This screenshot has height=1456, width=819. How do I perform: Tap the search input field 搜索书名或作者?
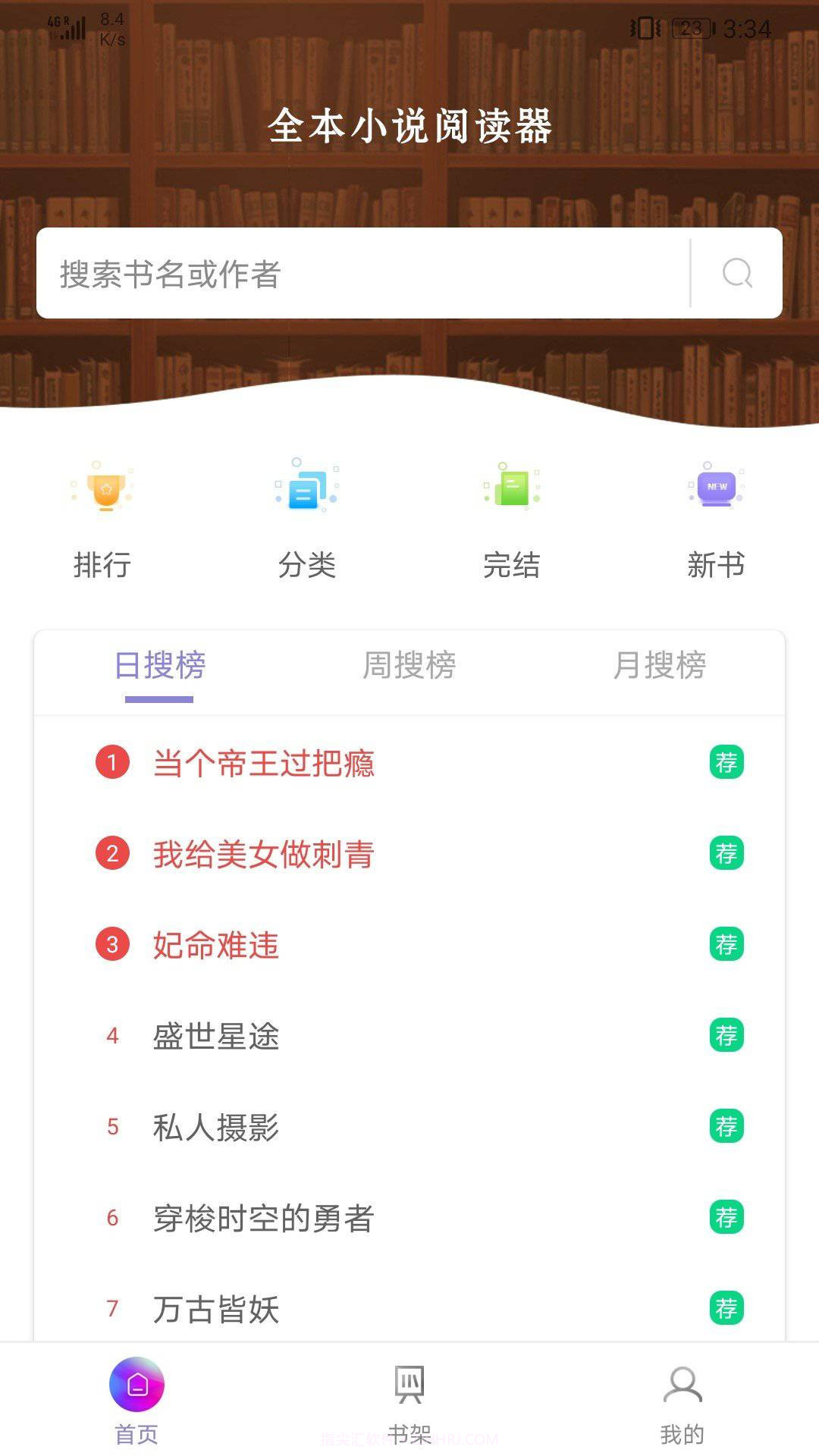(341, 273)
